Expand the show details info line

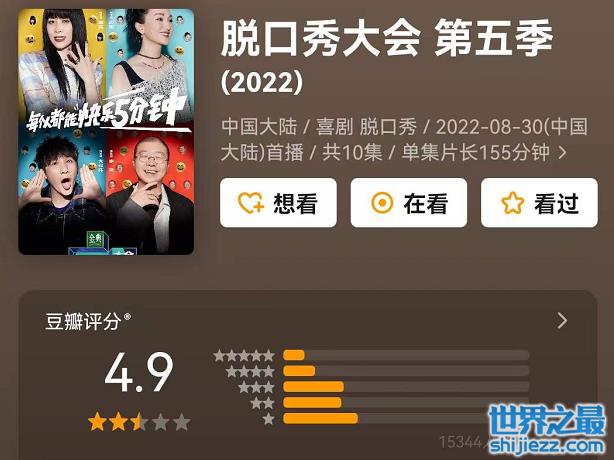[x=562, y=152]
